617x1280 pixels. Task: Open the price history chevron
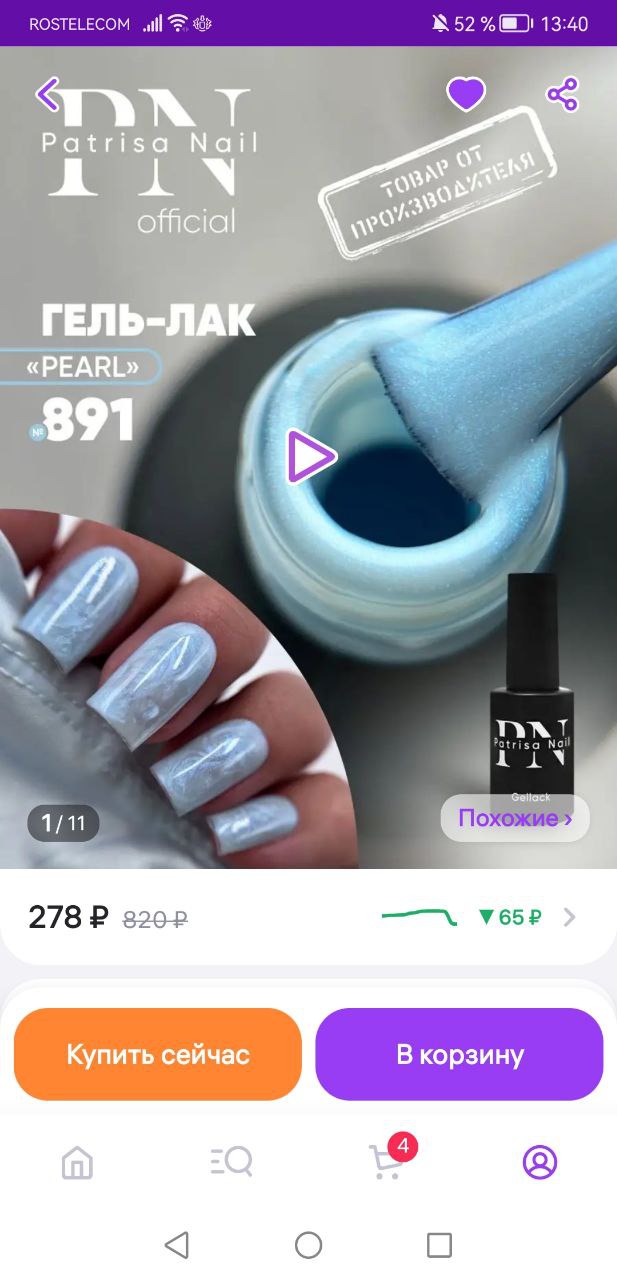[569, 917]
